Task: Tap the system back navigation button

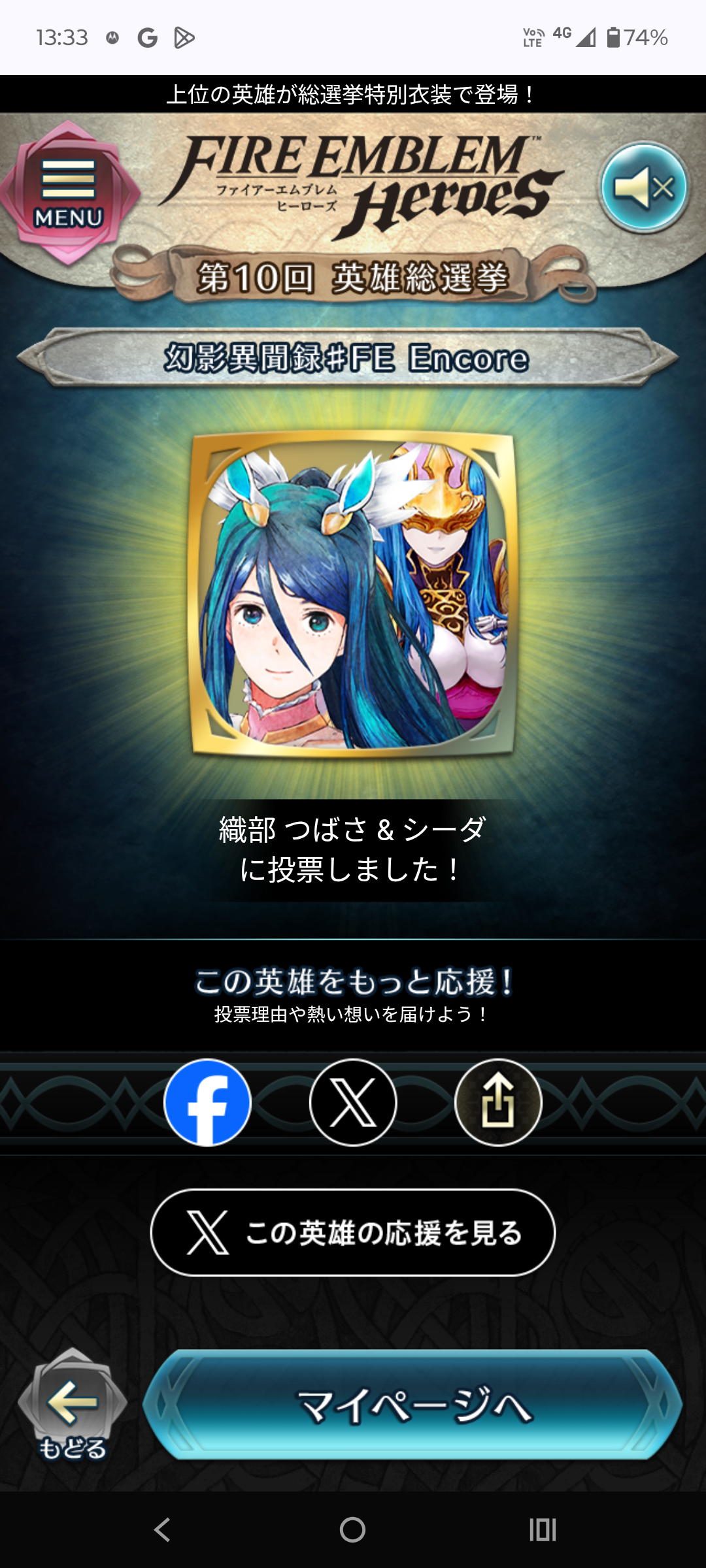Action: point(162,1529)
